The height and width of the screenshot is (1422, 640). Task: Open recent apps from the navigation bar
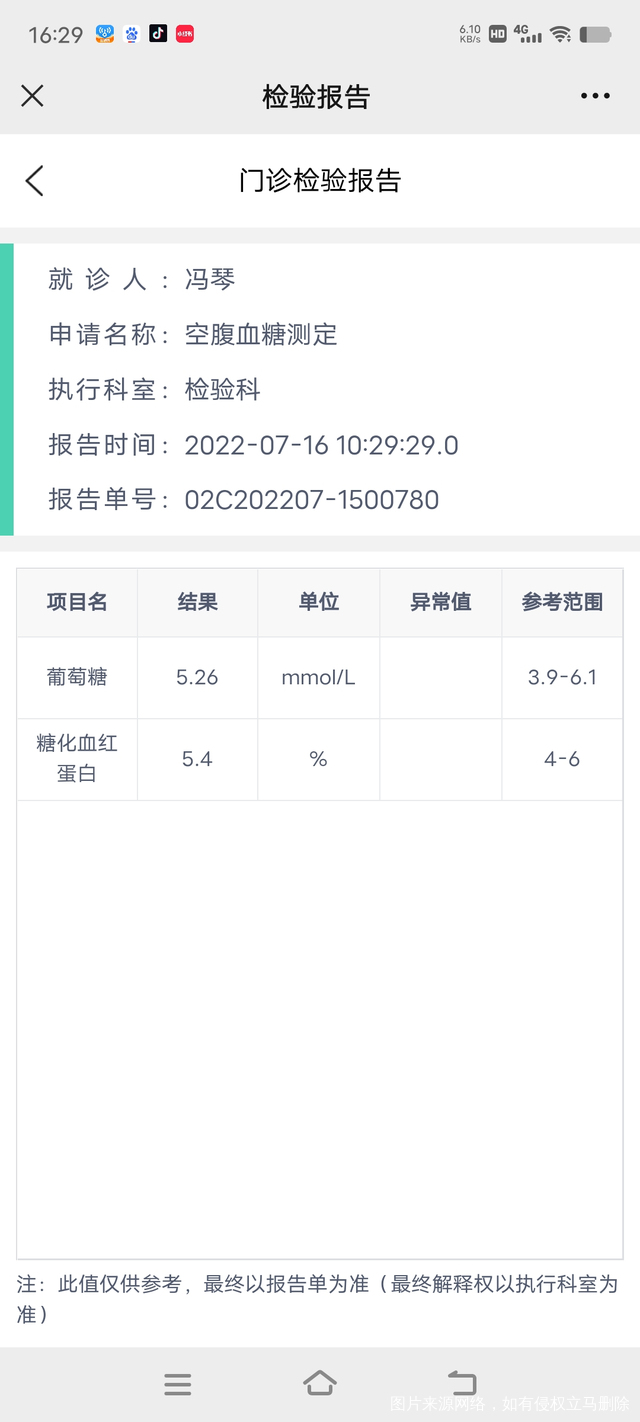coord(178,1383)
